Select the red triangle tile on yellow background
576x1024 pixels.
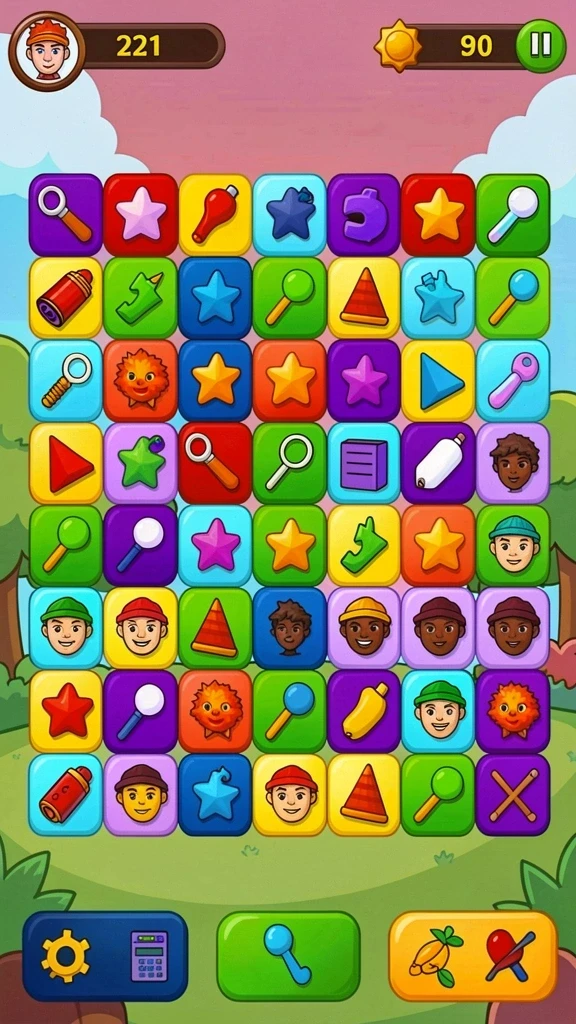pyautogui.click(x=66, y=464)
